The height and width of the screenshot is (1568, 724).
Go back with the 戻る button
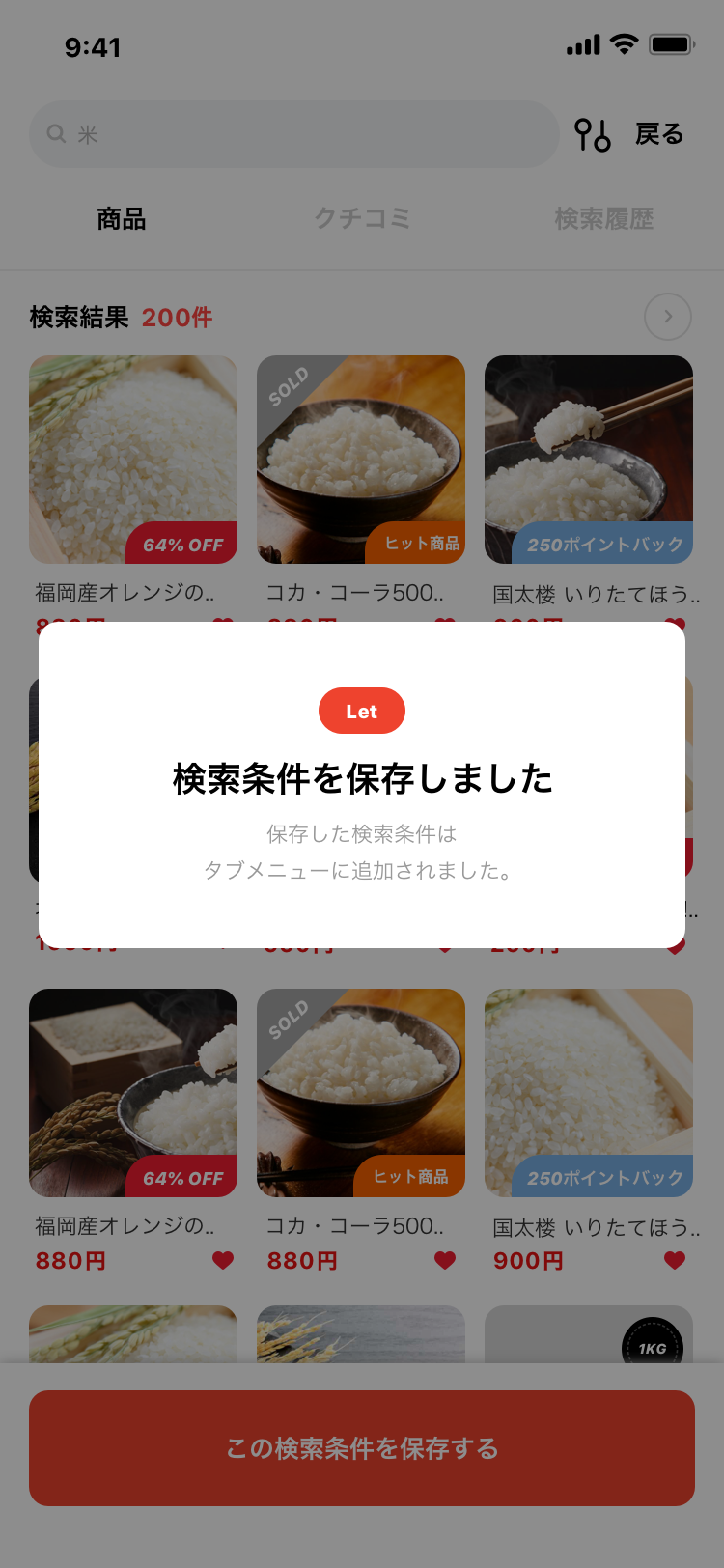659,134
